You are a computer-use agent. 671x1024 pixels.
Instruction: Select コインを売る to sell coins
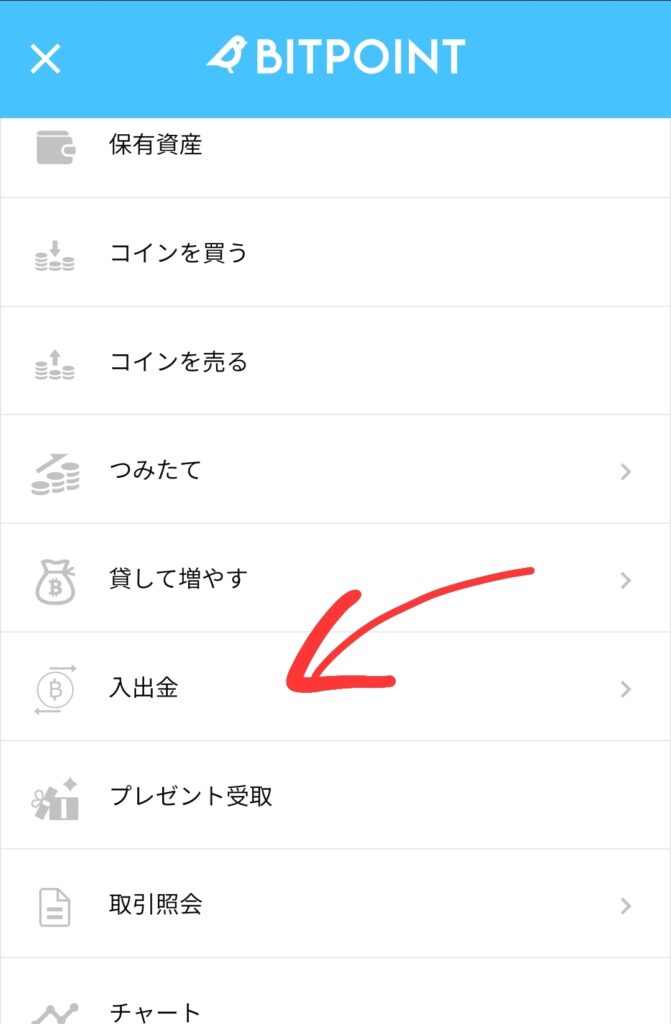pos(178,361)
